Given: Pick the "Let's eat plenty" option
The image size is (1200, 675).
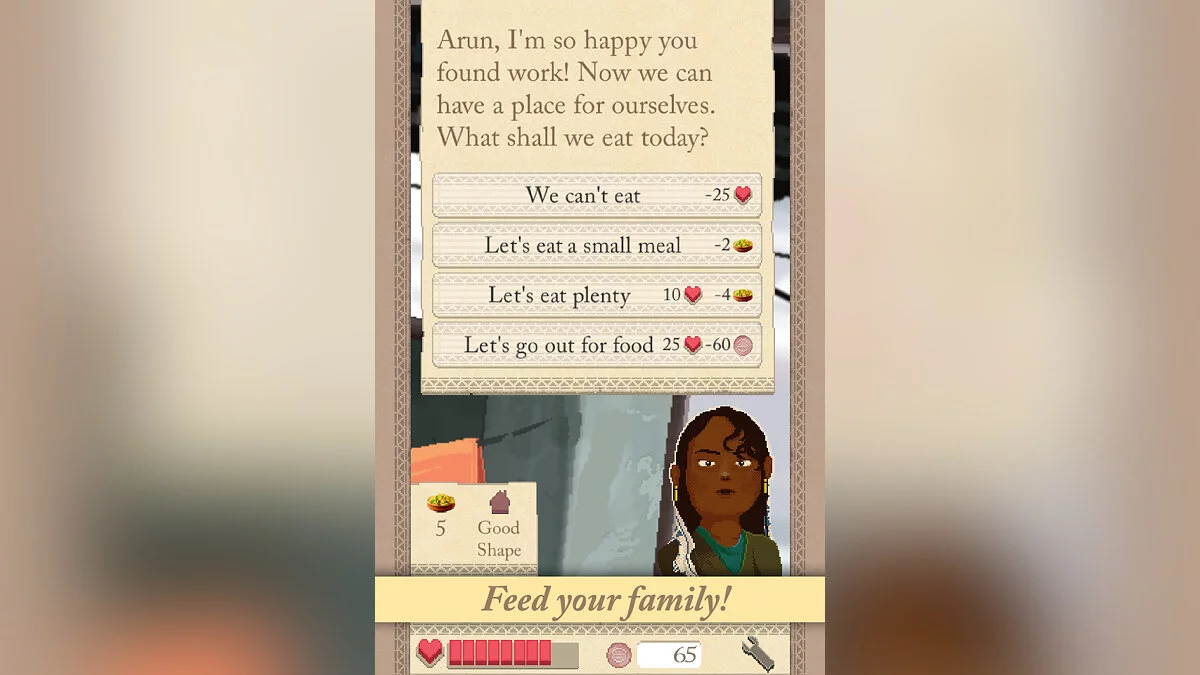Looking at the screenshot, I should pyautogui.click(x=596, y=295).
